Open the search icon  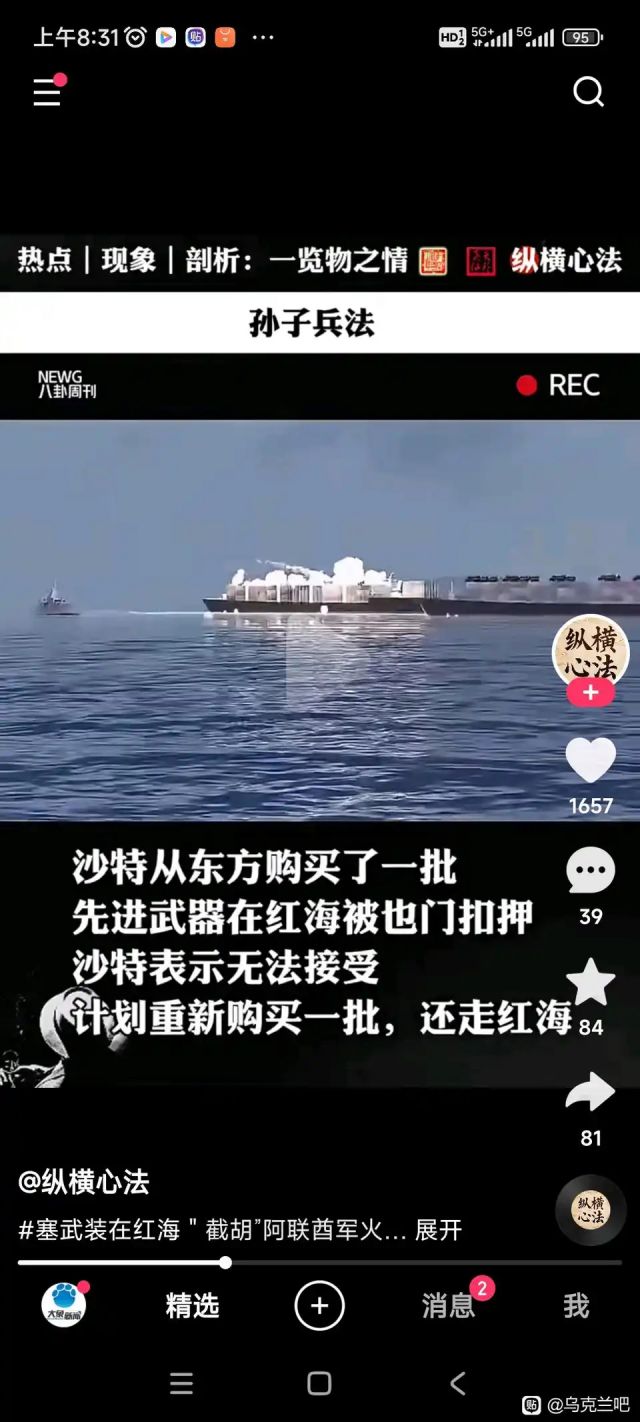coord(588,92)
